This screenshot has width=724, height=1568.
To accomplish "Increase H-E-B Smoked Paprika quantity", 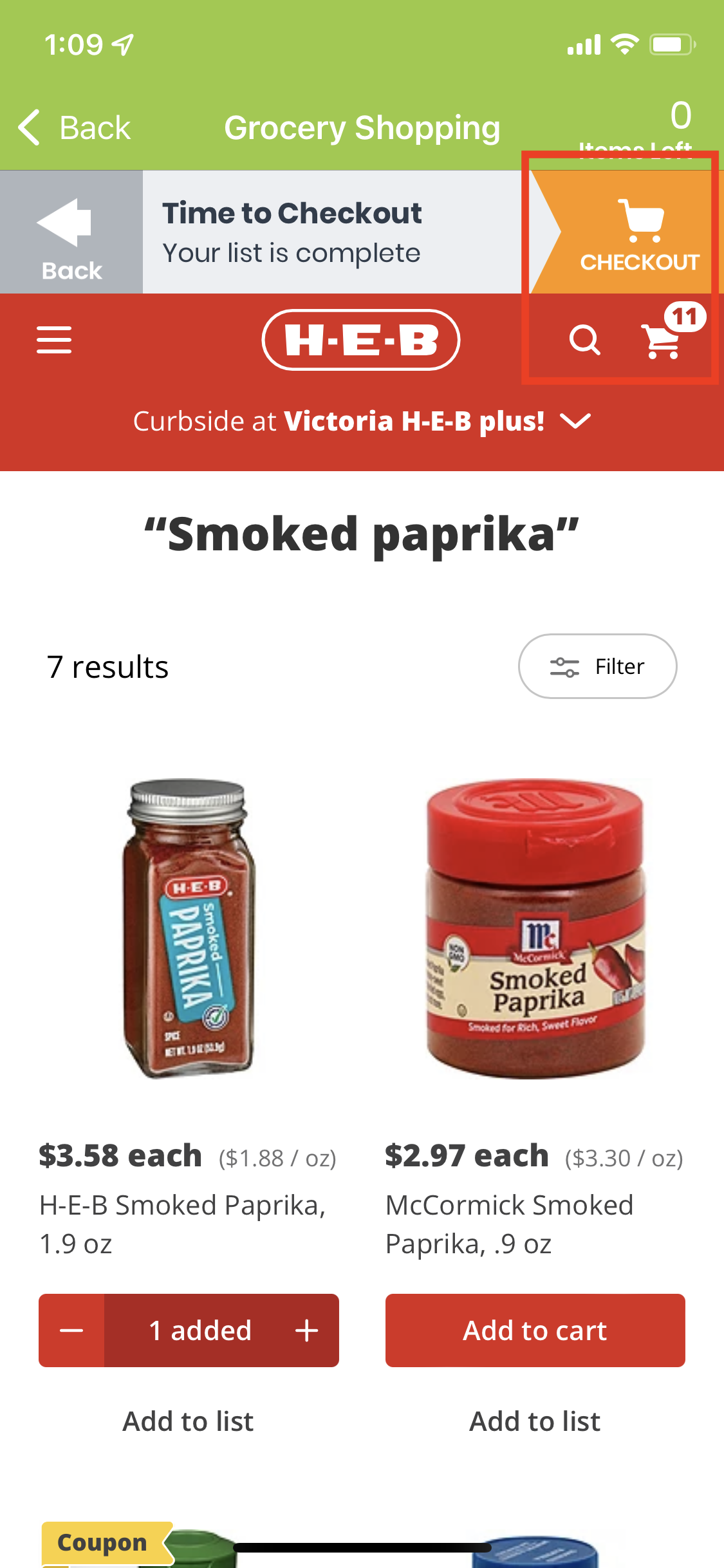I will coord(307,1330).
